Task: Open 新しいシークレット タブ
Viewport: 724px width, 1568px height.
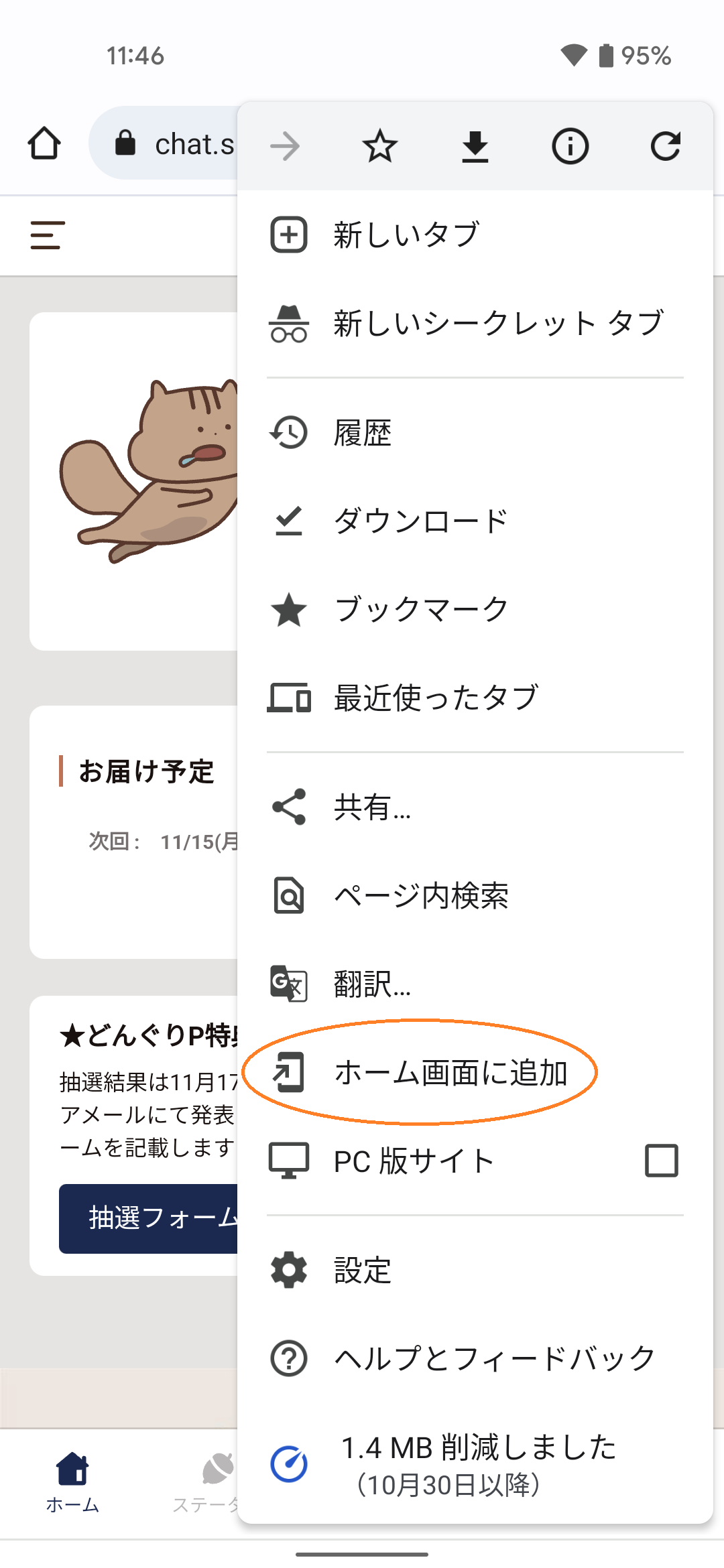Action: 499,323
